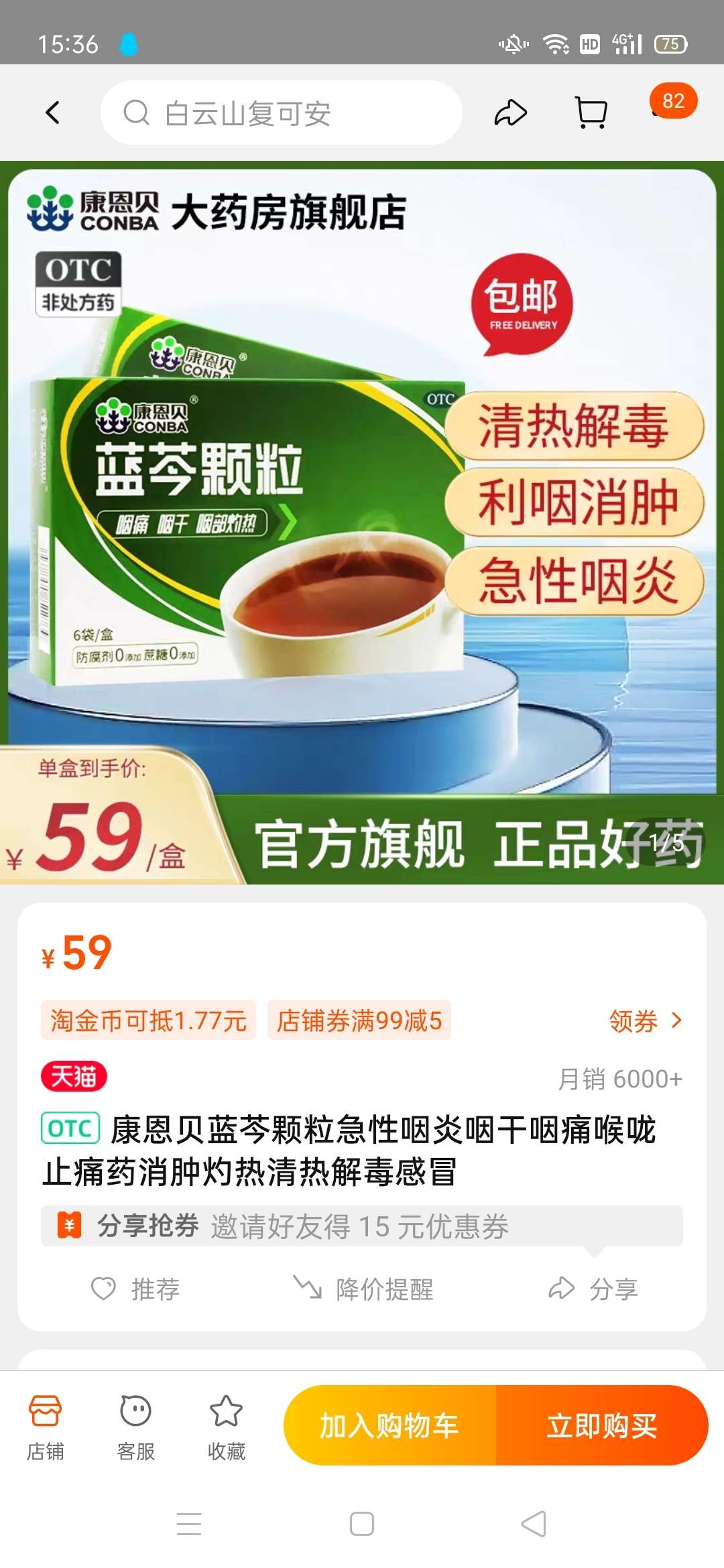
Task: Open the search box with 白云山复可安
Action: 282,113
